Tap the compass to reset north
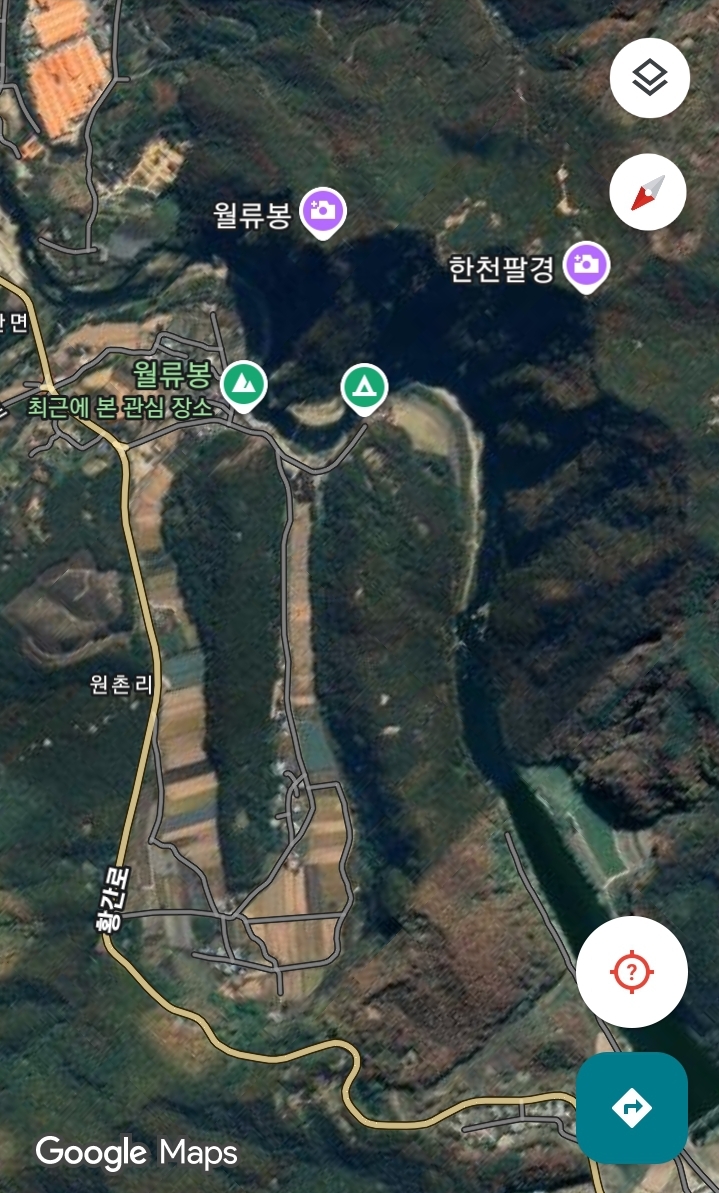This screenshot has height=1193, width=719. 647,192
